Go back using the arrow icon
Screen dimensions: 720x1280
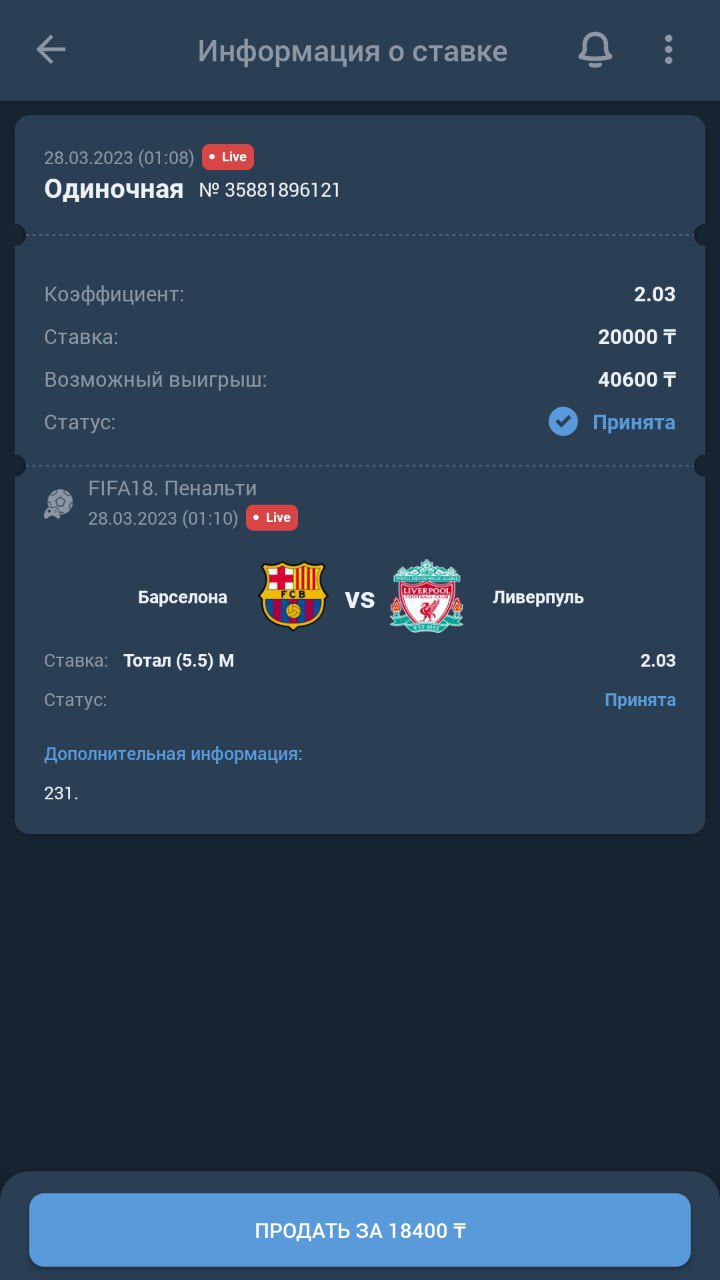50,50
